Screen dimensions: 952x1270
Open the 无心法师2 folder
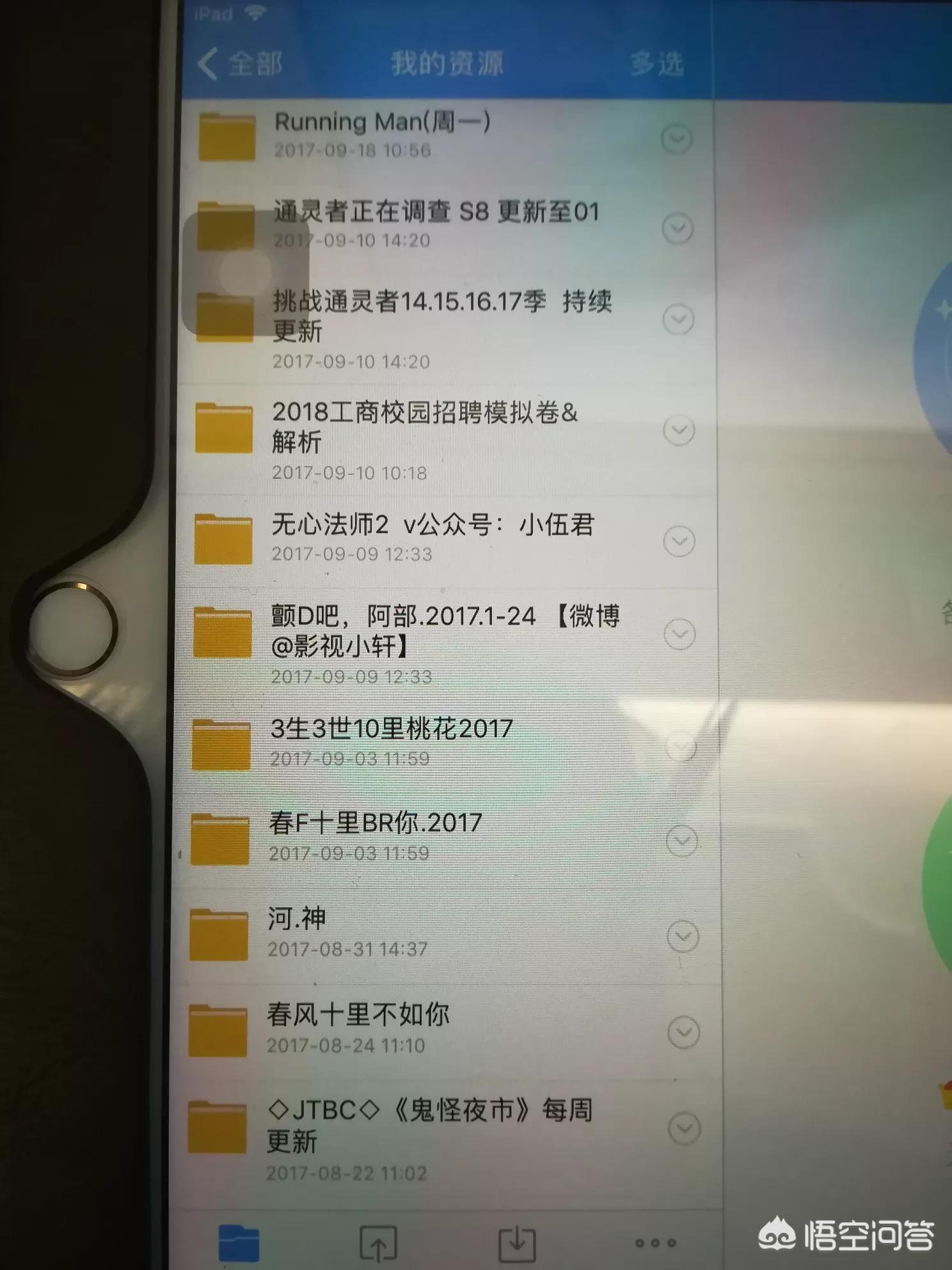point(432,526)
